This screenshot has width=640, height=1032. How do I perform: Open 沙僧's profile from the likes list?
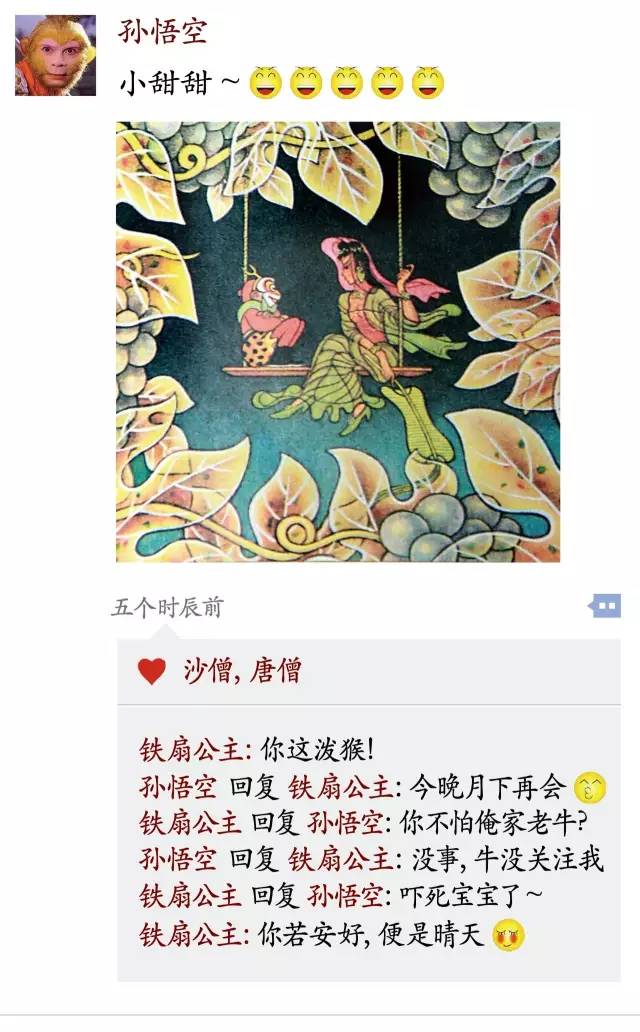[x=207, y=671]
